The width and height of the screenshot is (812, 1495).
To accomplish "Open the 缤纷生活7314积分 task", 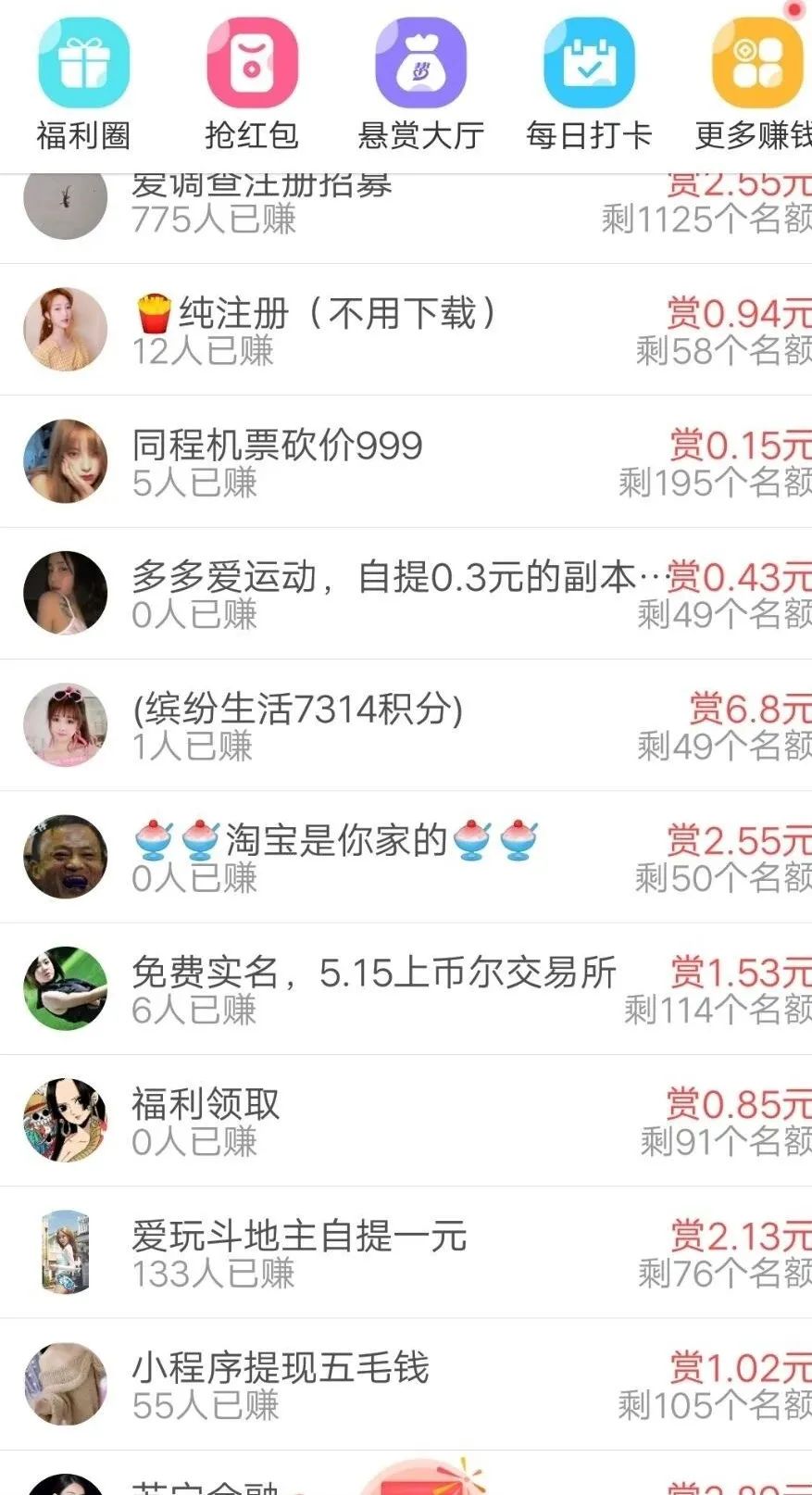I will point(407,725).
